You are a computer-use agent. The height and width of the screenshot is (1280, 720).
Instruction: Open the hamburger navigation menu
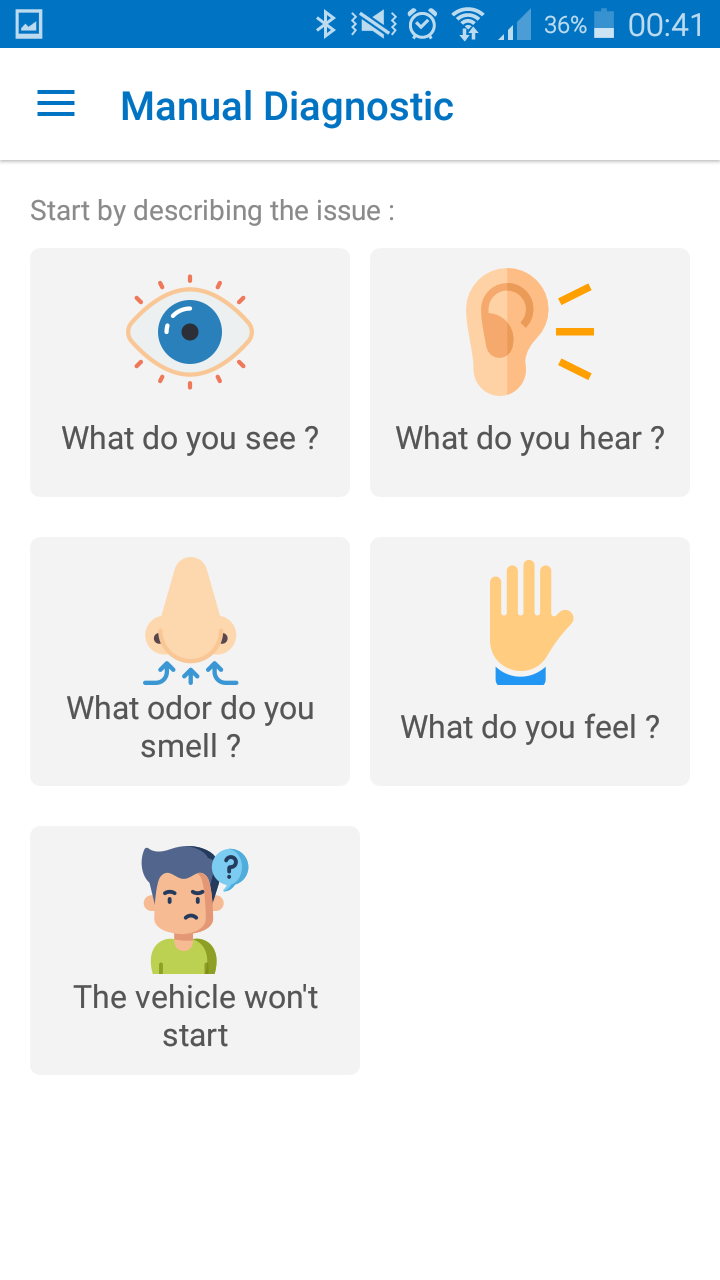tap(56, 104)
